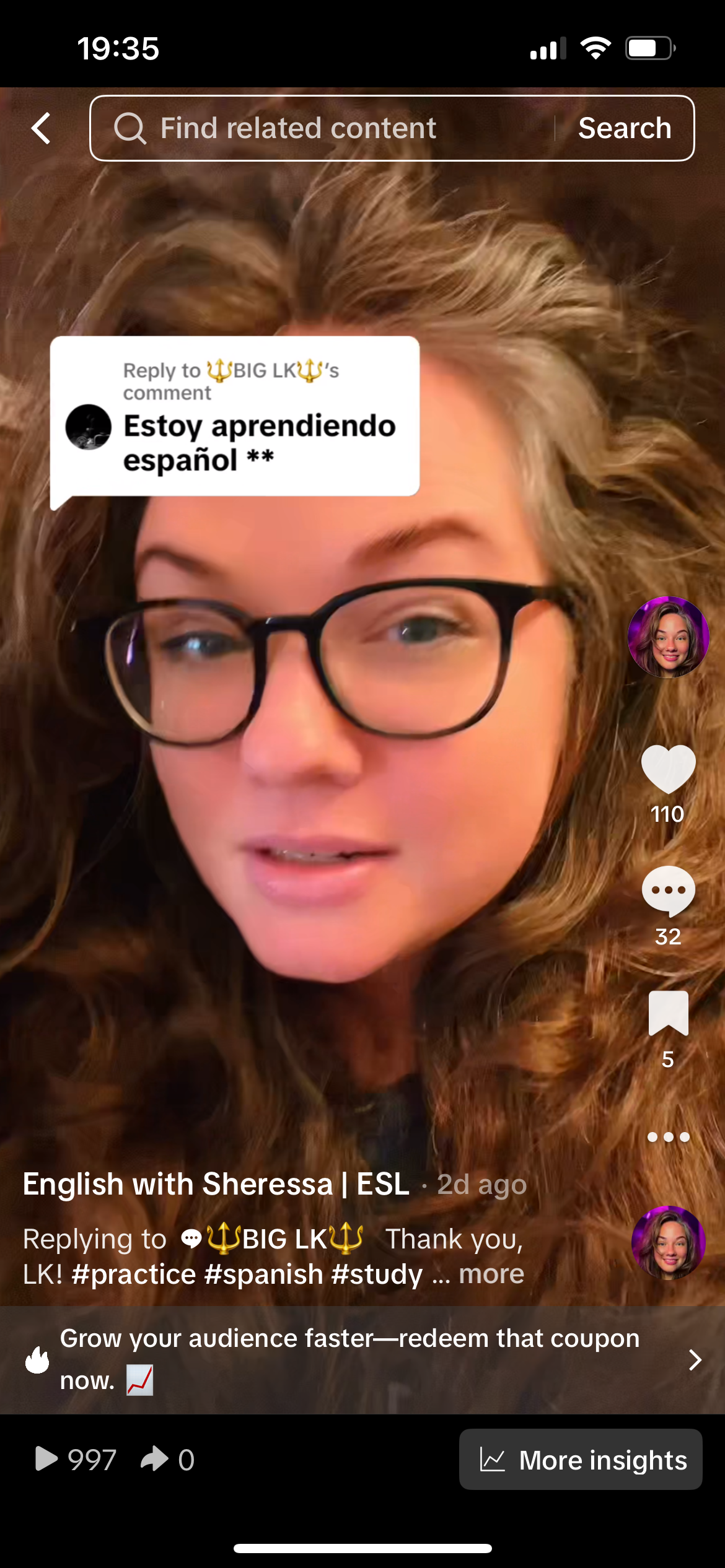Screen dimensions: 725x1568
Task: Like this video with the heart
Action: click(668, 768)
